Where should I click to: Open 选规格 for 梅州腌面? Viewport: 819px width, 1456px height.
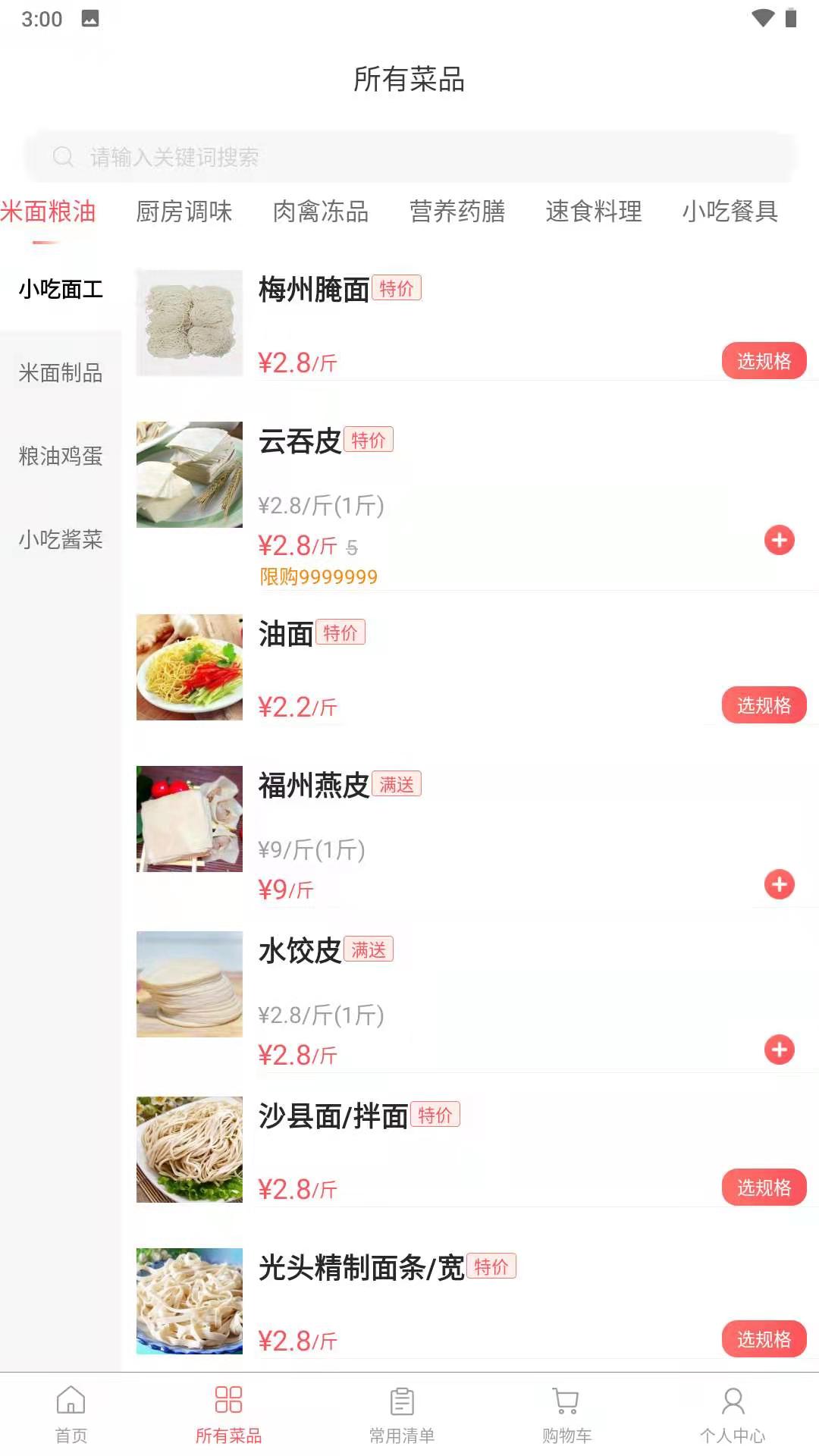[764, 361]
